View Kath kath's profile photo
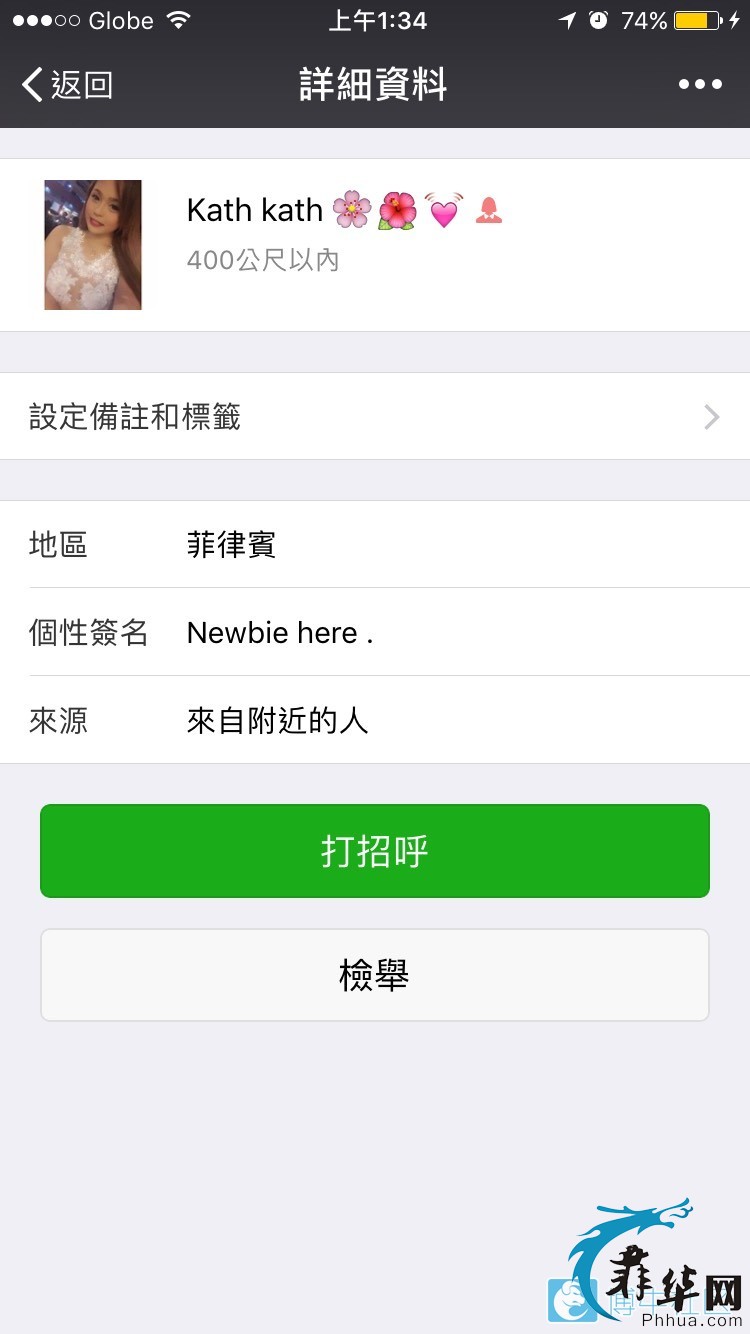 (93, 245)
